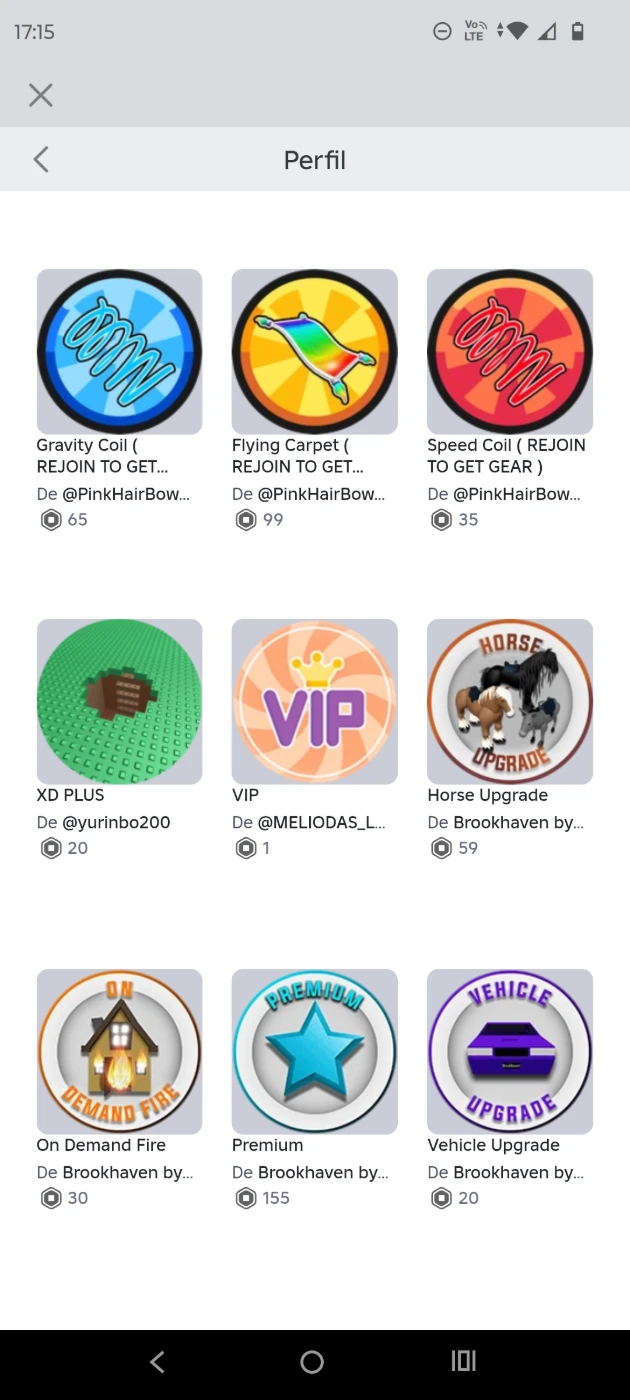Go back from the Perfil page
The image size is (630, 1400).
click(x=41, y=159)
